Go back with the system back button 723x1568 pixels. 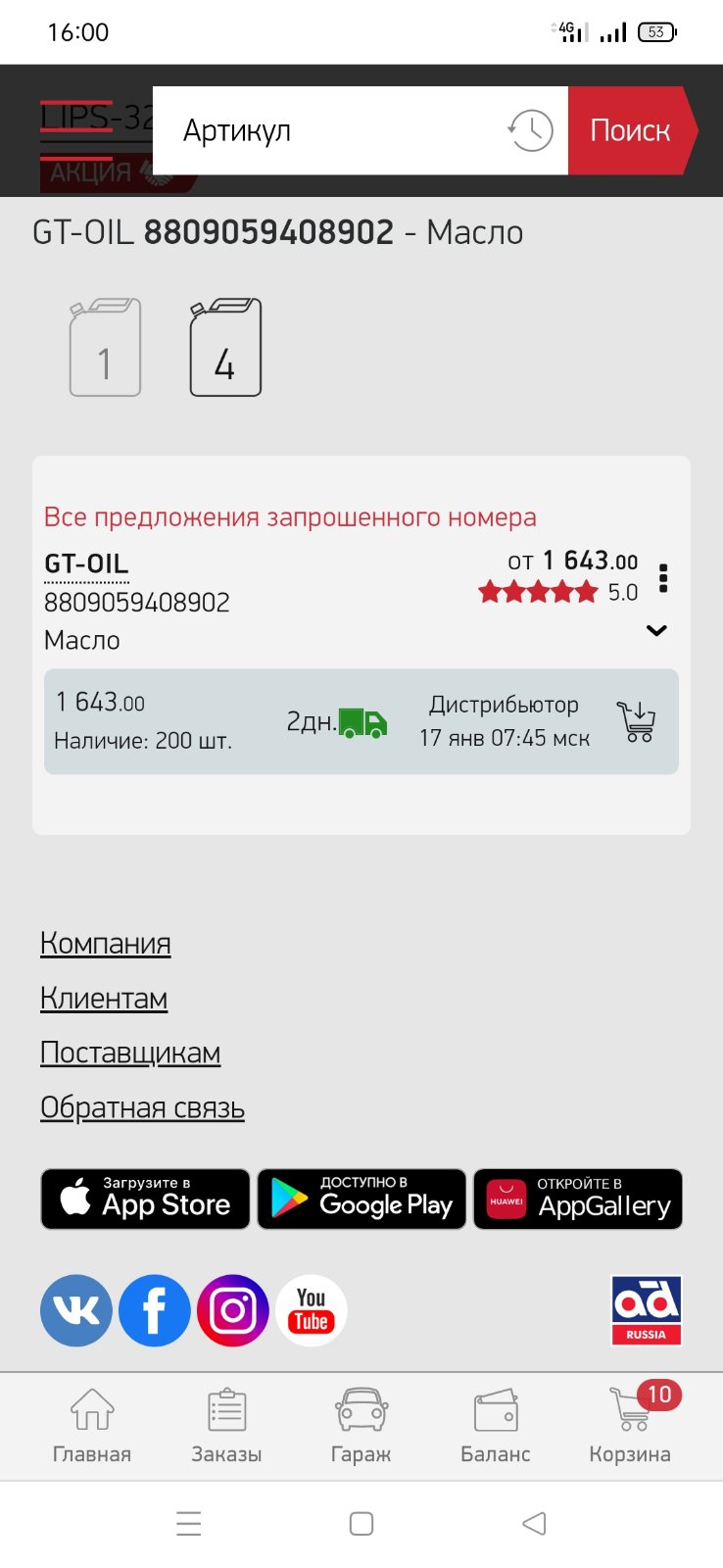tap(534, 1524)
